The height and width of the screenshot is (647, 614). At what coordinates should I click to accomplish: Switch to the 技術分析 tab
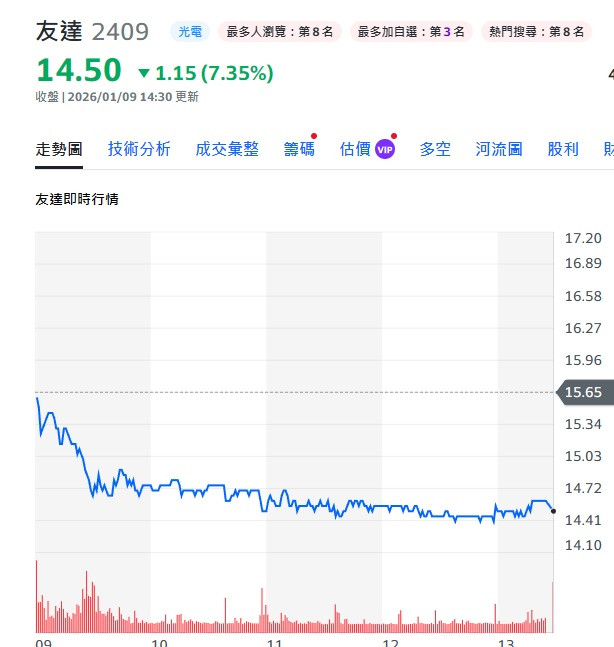(139, 149)
